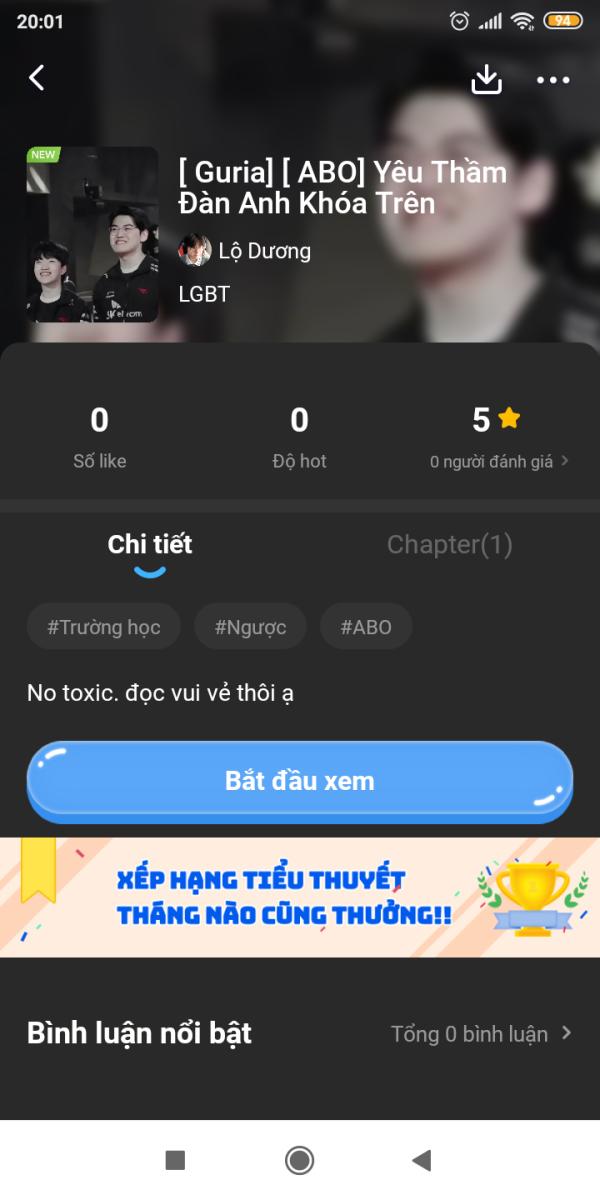The height and width of the screenshot is (1200, 600).
Task: Select the Chi tiết tab
Action: [x=150, y=545]
